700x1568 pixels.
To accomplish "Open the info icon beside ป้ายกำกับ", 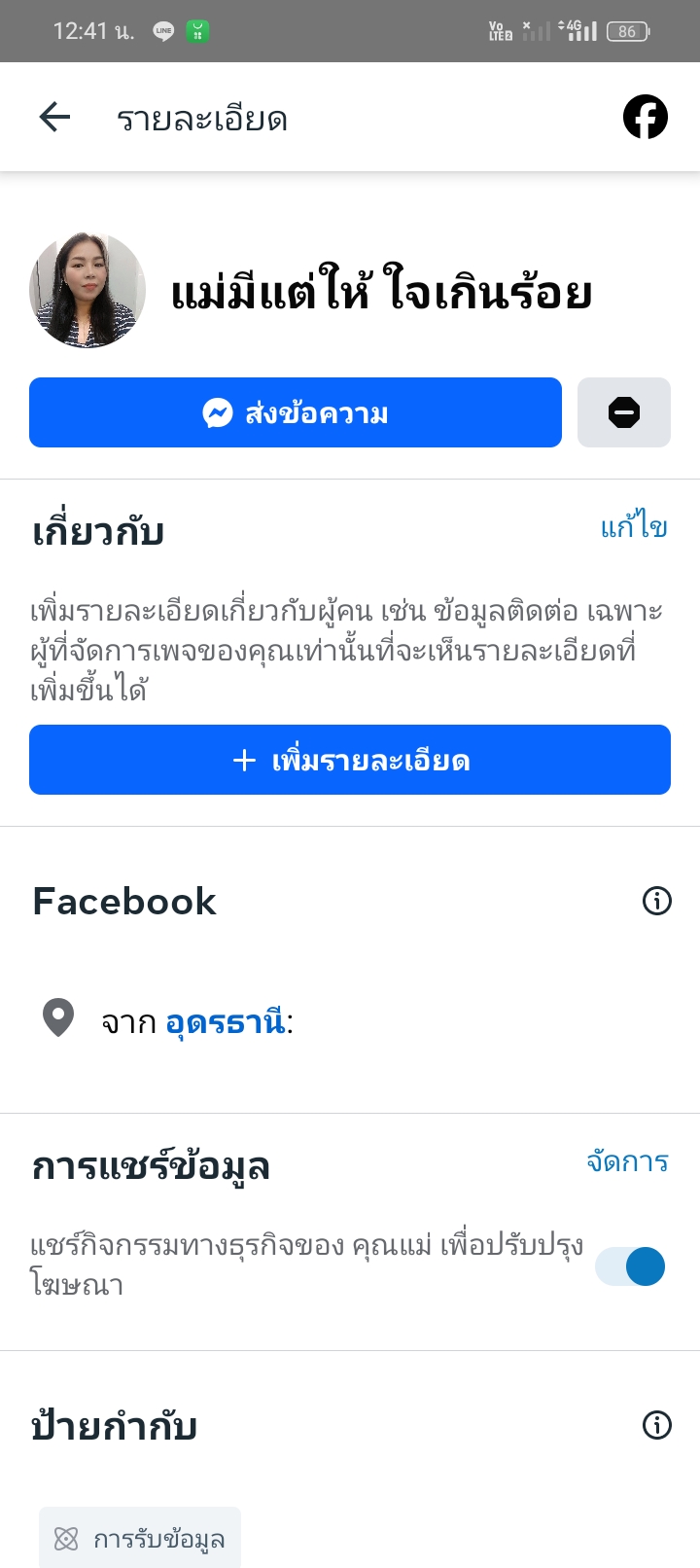I will click(657, 1426).
